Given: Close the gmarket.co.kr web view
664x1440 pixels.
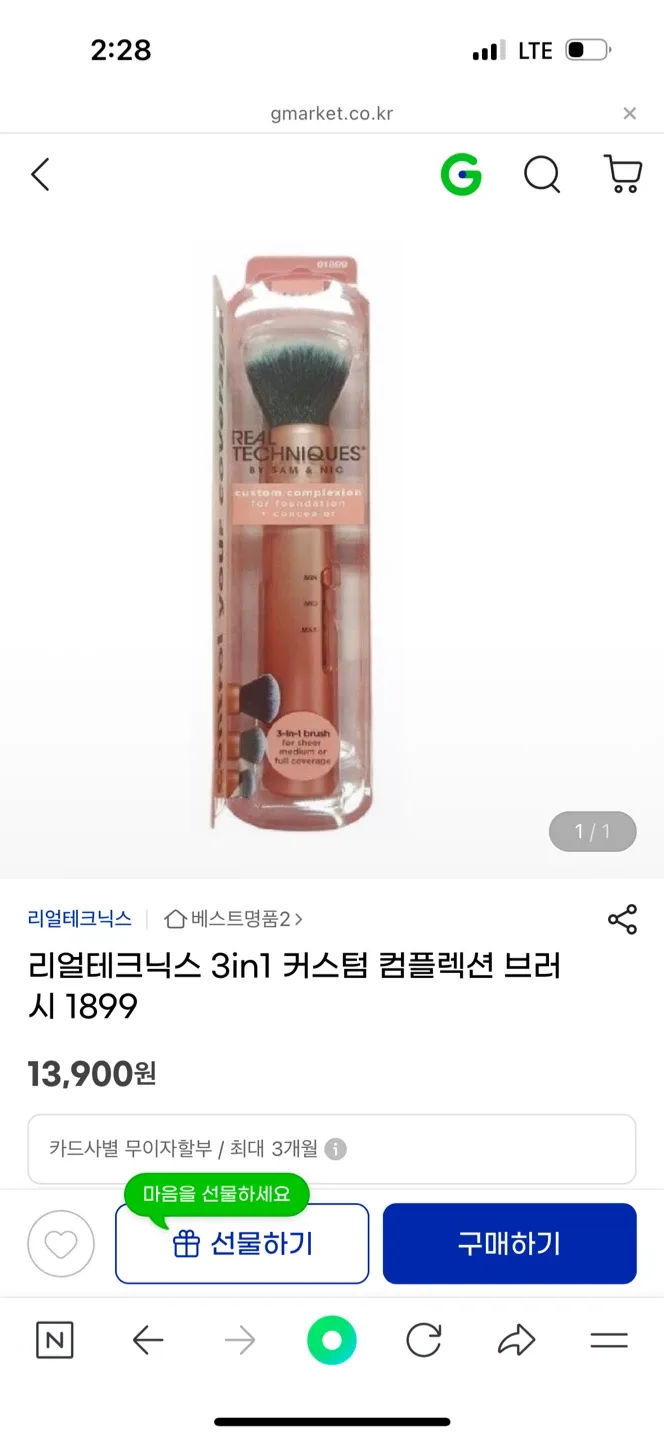Looking at the screenshot, I should pos(629,113).
